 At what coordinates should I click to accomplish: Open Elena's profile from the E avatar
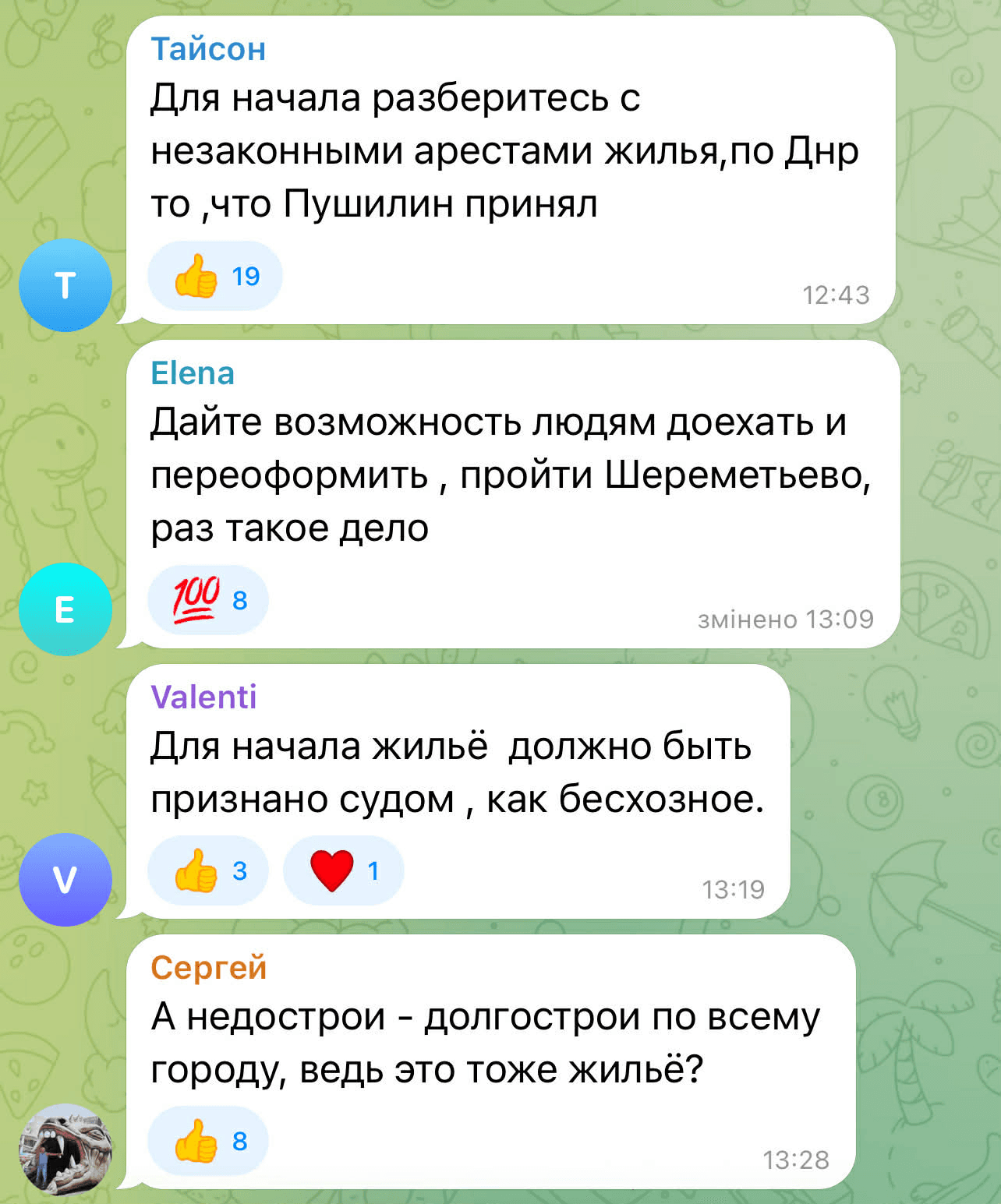65,609
